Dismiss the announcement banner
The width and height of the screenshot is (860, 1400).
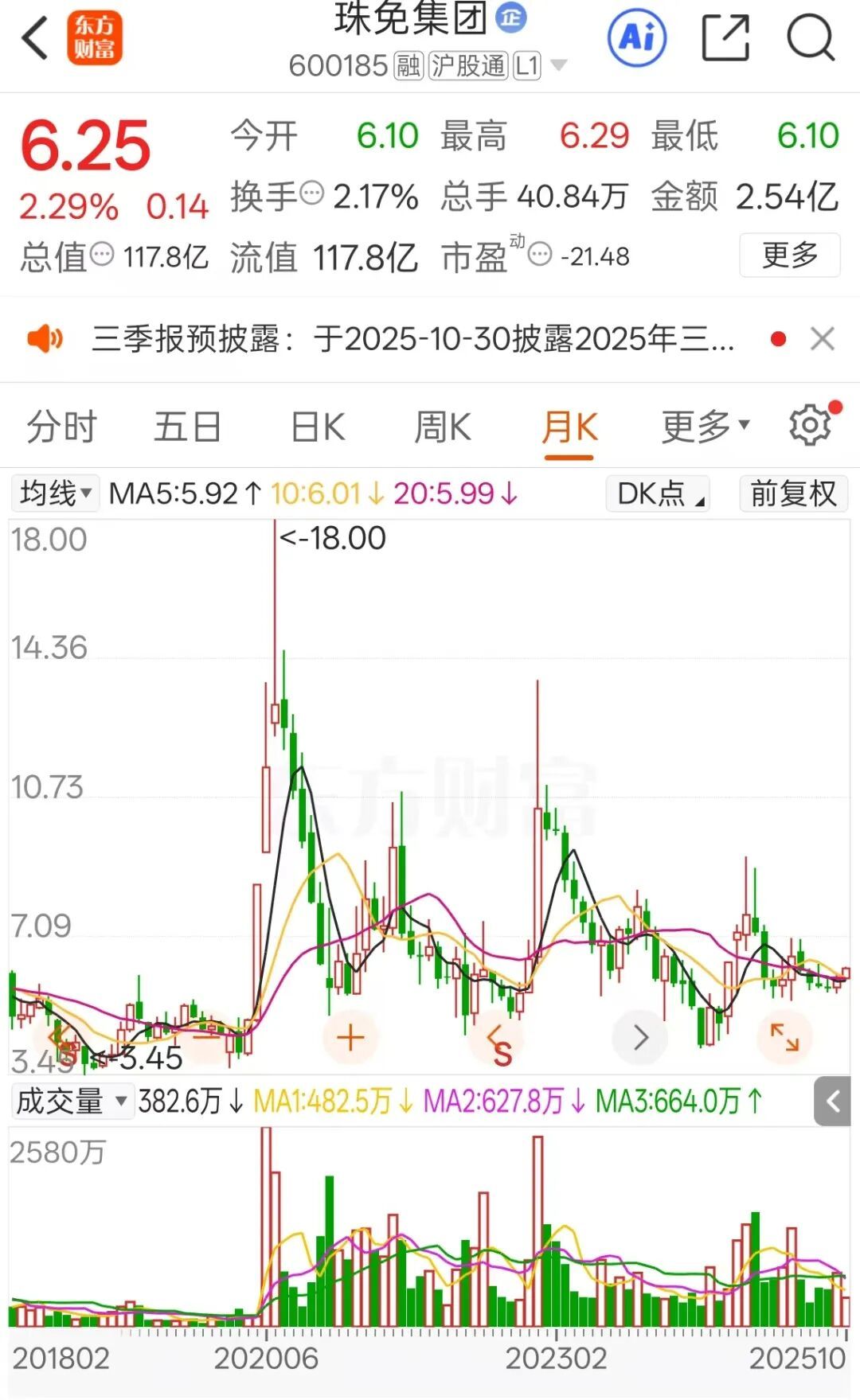coord(822,339)
